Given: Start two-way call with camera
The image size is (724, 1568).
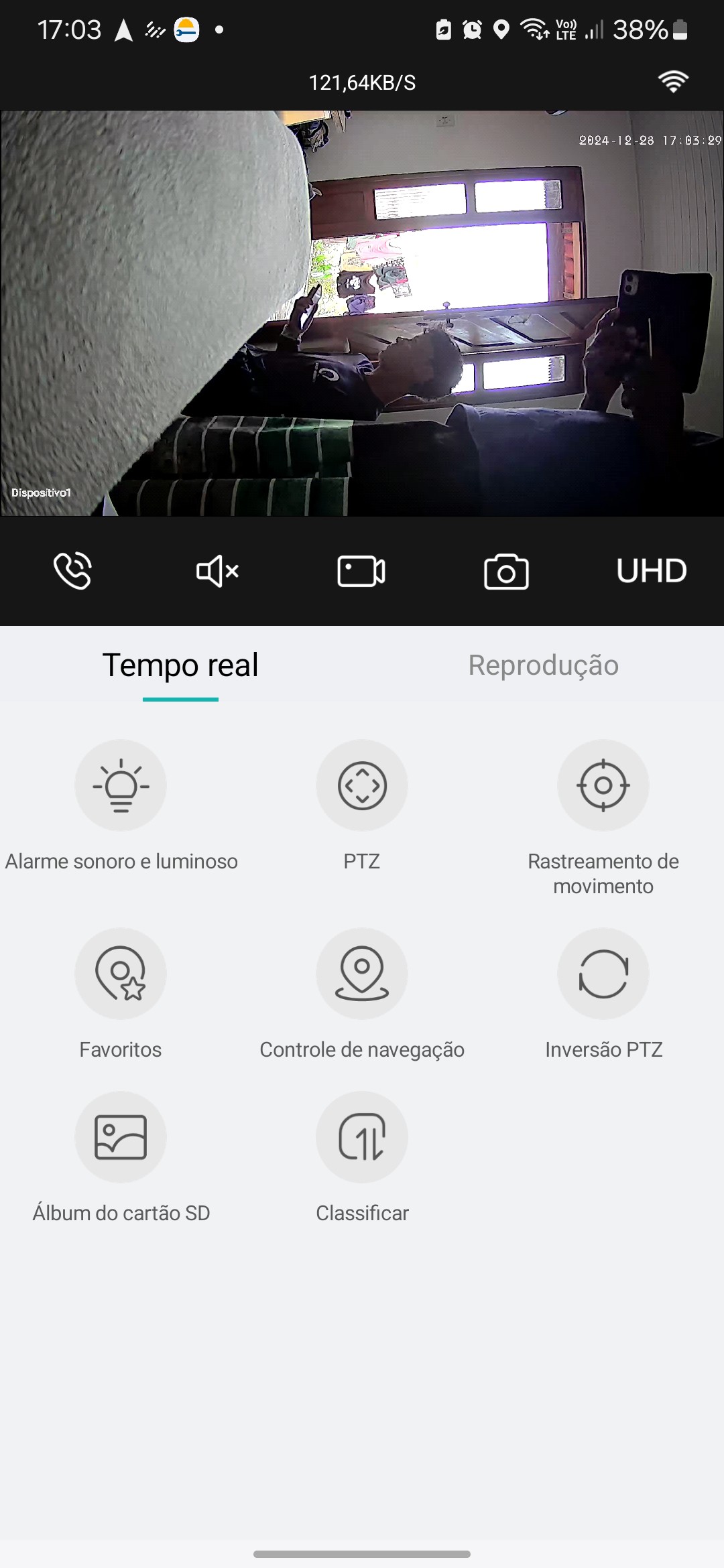Looking at the screenshot, I should coord(72,571).
